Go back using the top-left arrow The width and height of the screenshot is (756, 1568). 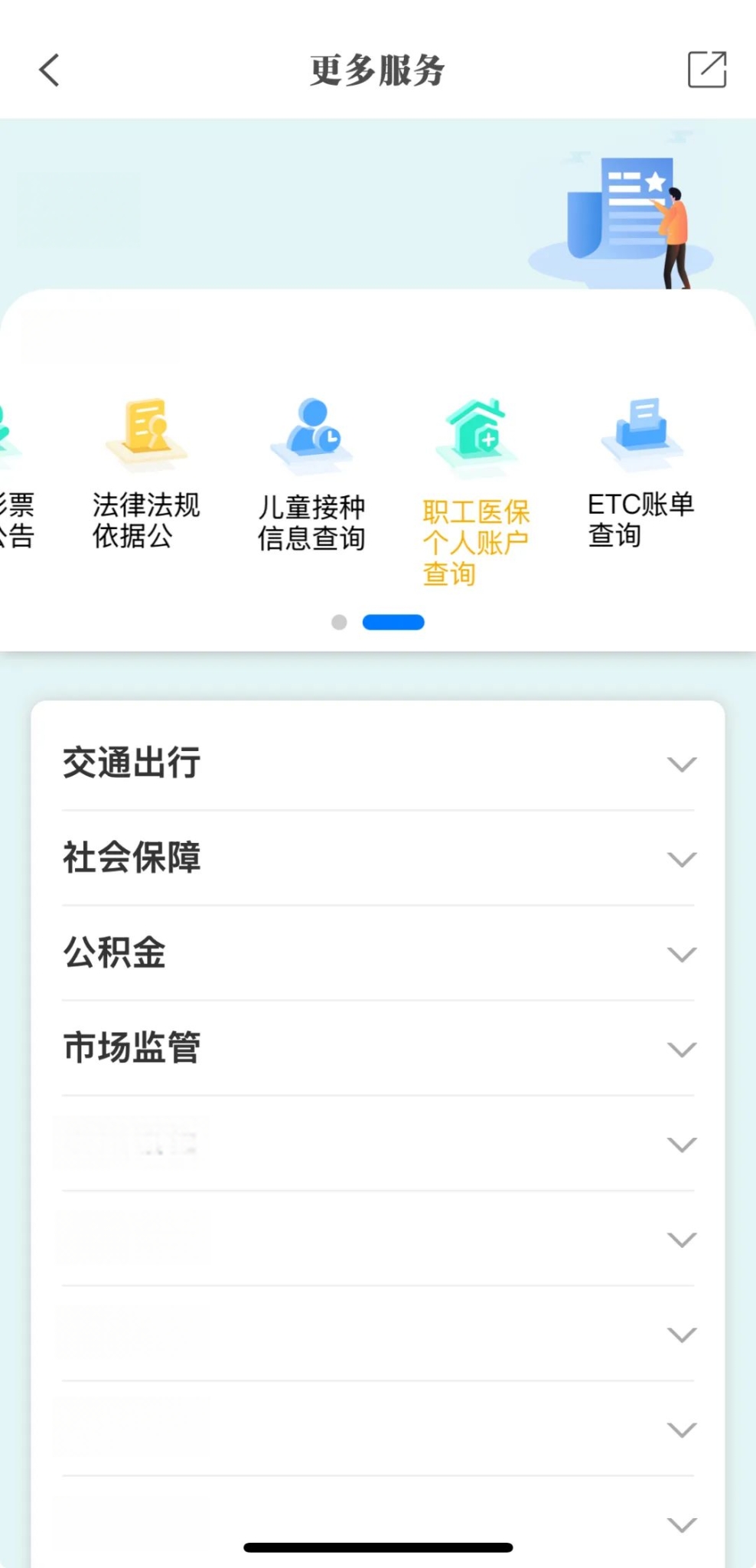tap(49, 70)
